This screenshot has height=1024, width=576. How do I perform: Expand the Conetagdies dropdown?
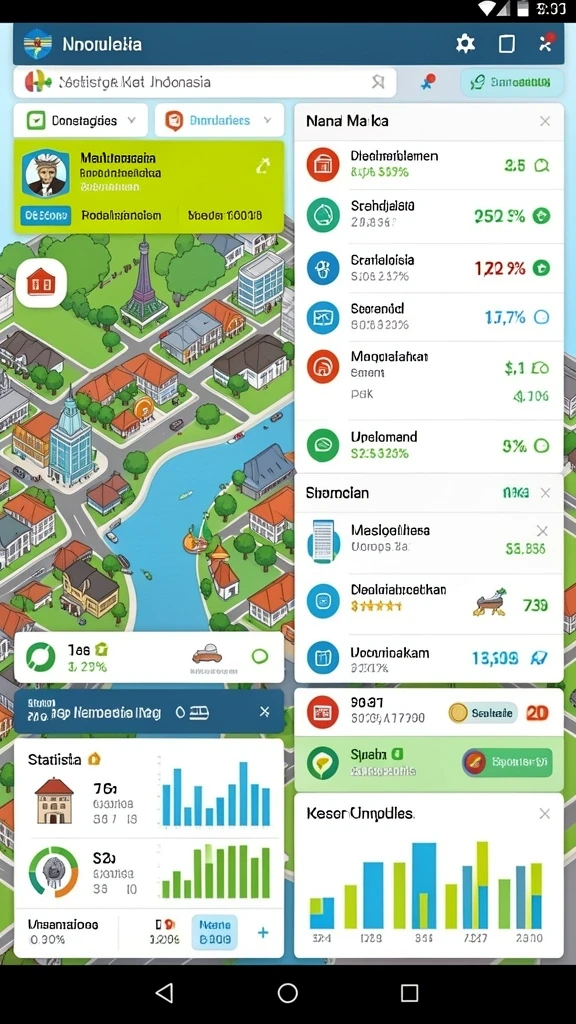click(82, 120)
